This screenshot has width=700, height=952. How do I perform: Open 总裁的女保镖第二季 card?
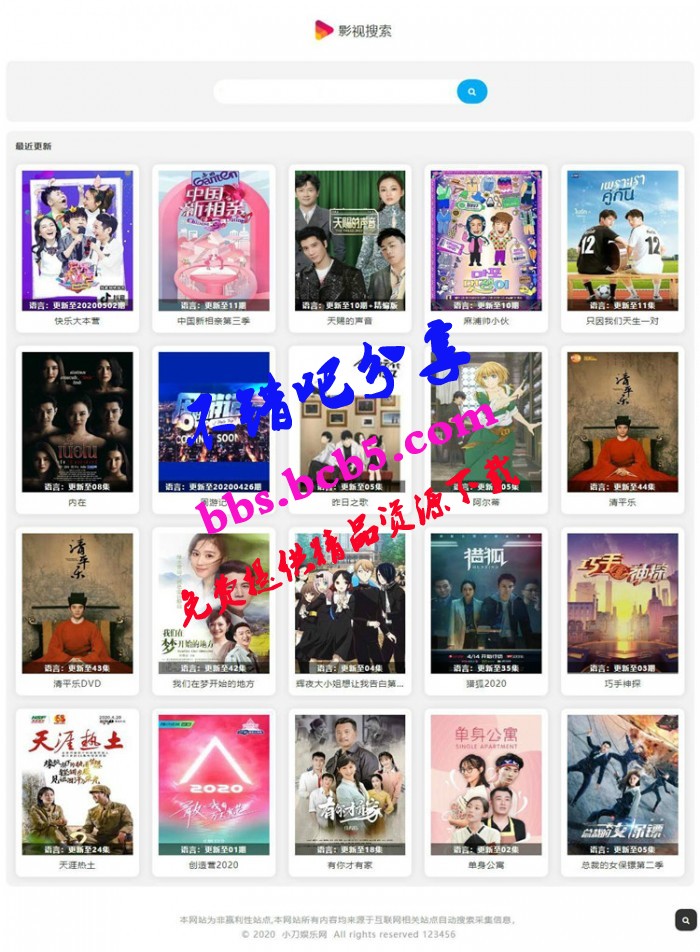(621, 785)
